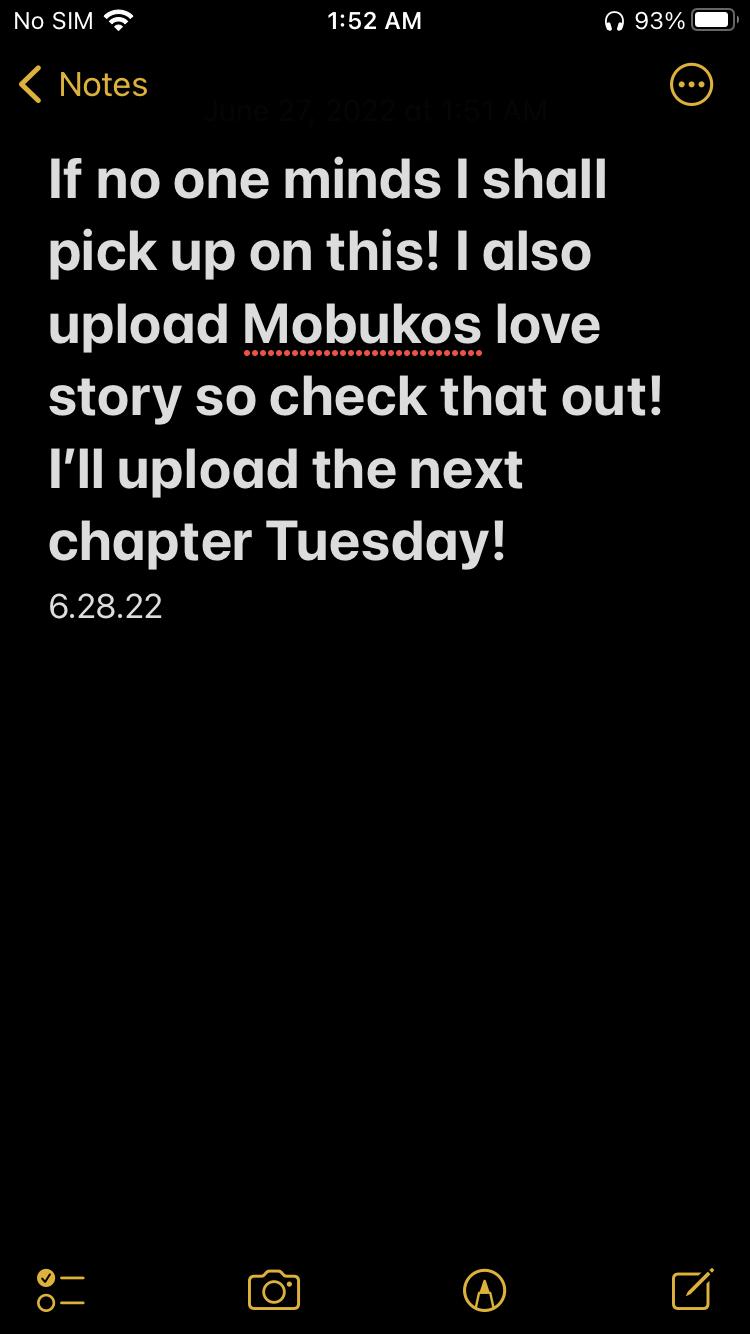The width and height of the screenshot is (750, 1334).
Task: Compose a new note
Action: pyautogui.click(x=692, y=1290)
